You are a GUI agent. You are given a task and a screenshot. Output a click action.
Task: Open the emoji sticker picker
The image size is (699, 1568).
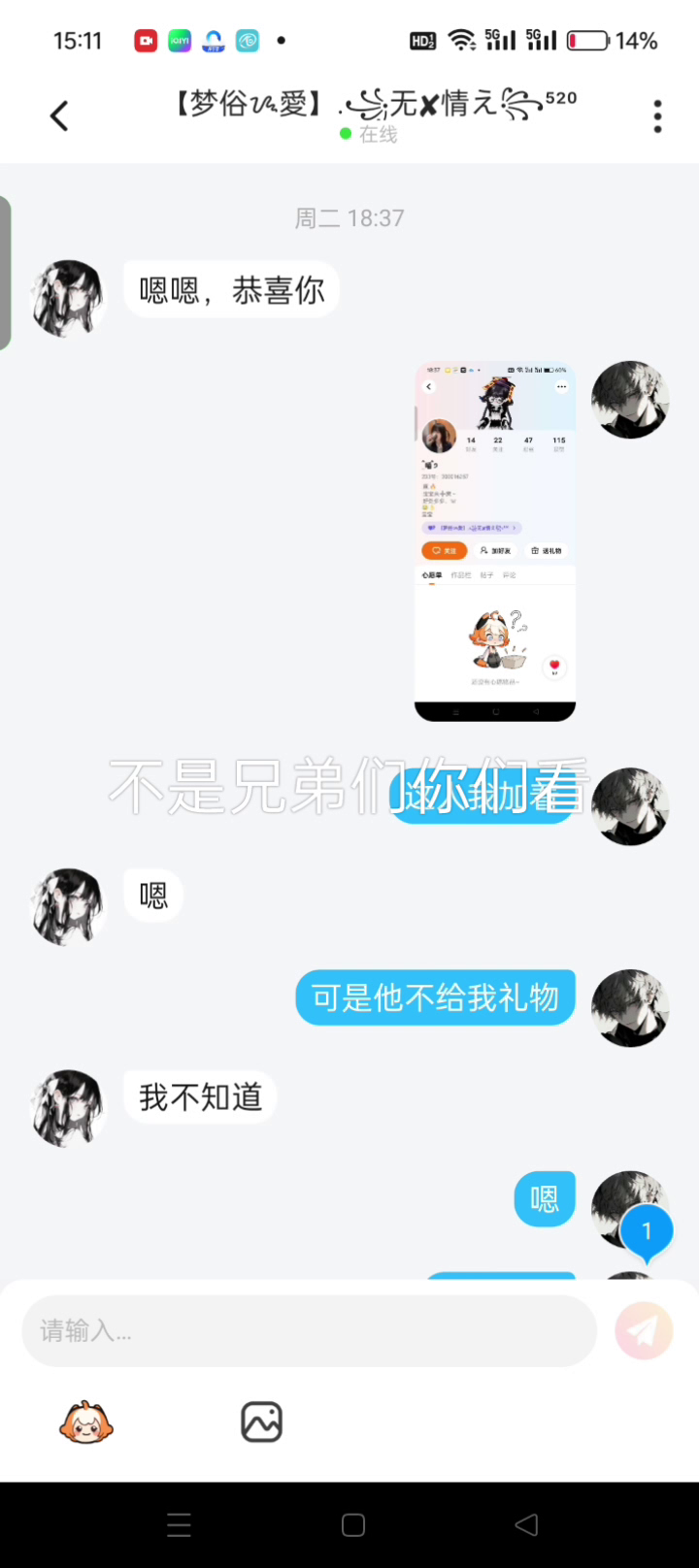(86, 1422)
